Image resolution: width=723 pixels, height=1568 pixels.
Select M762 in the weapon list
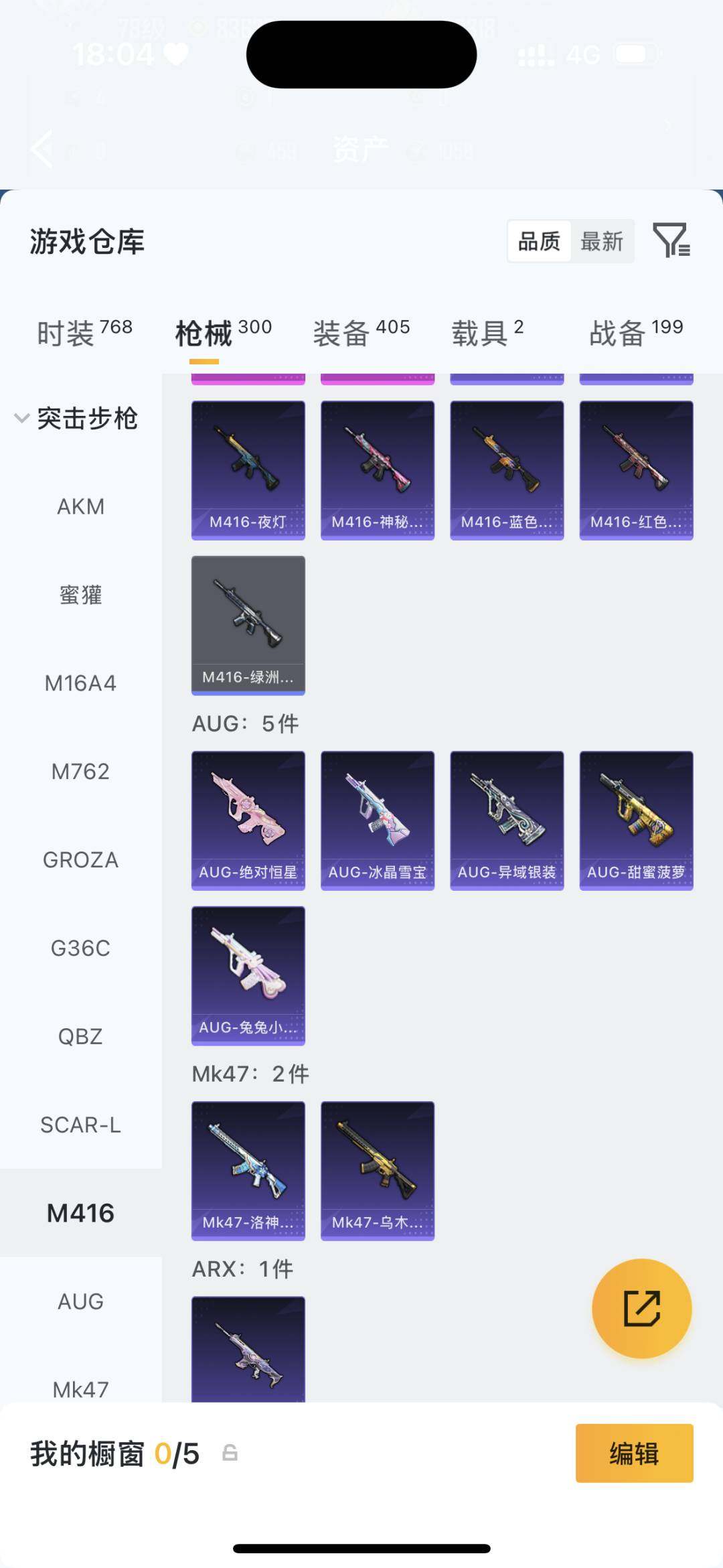(80, 772)
